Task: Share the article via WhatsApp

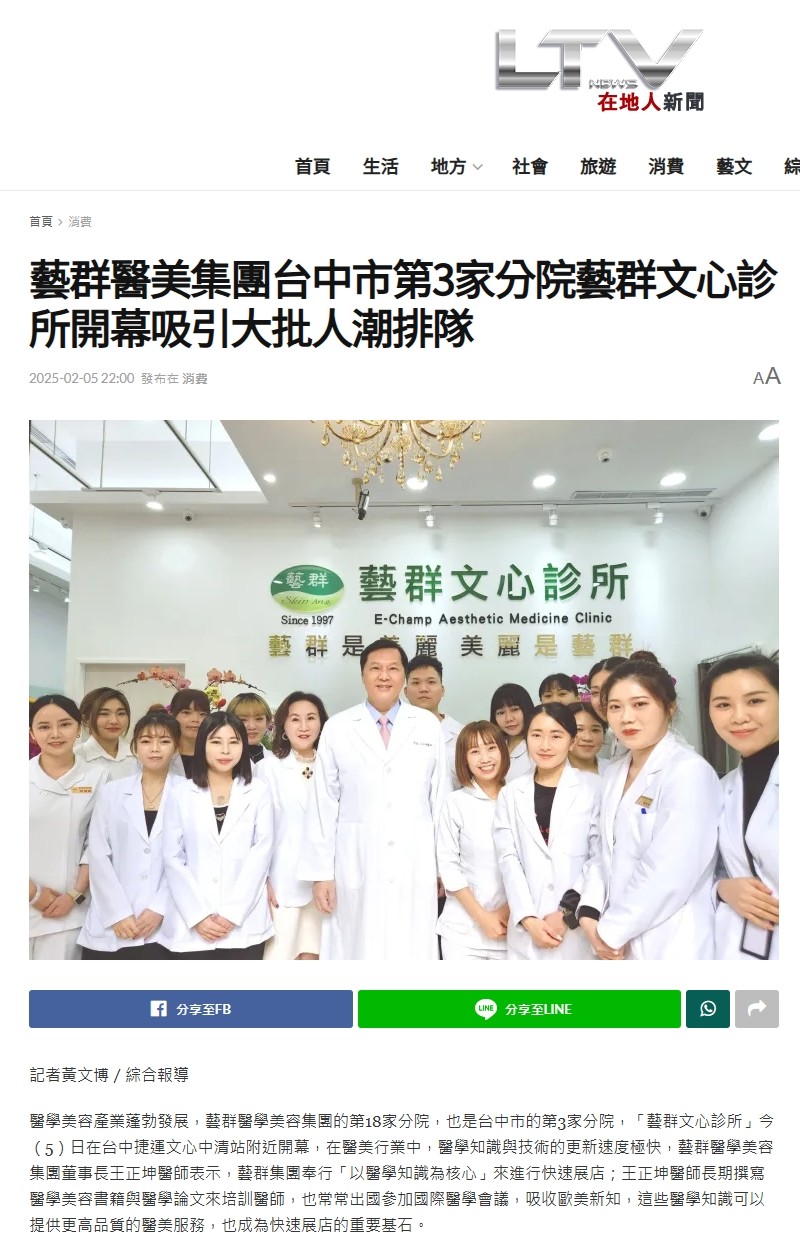Action: (x=707, y=1009)
